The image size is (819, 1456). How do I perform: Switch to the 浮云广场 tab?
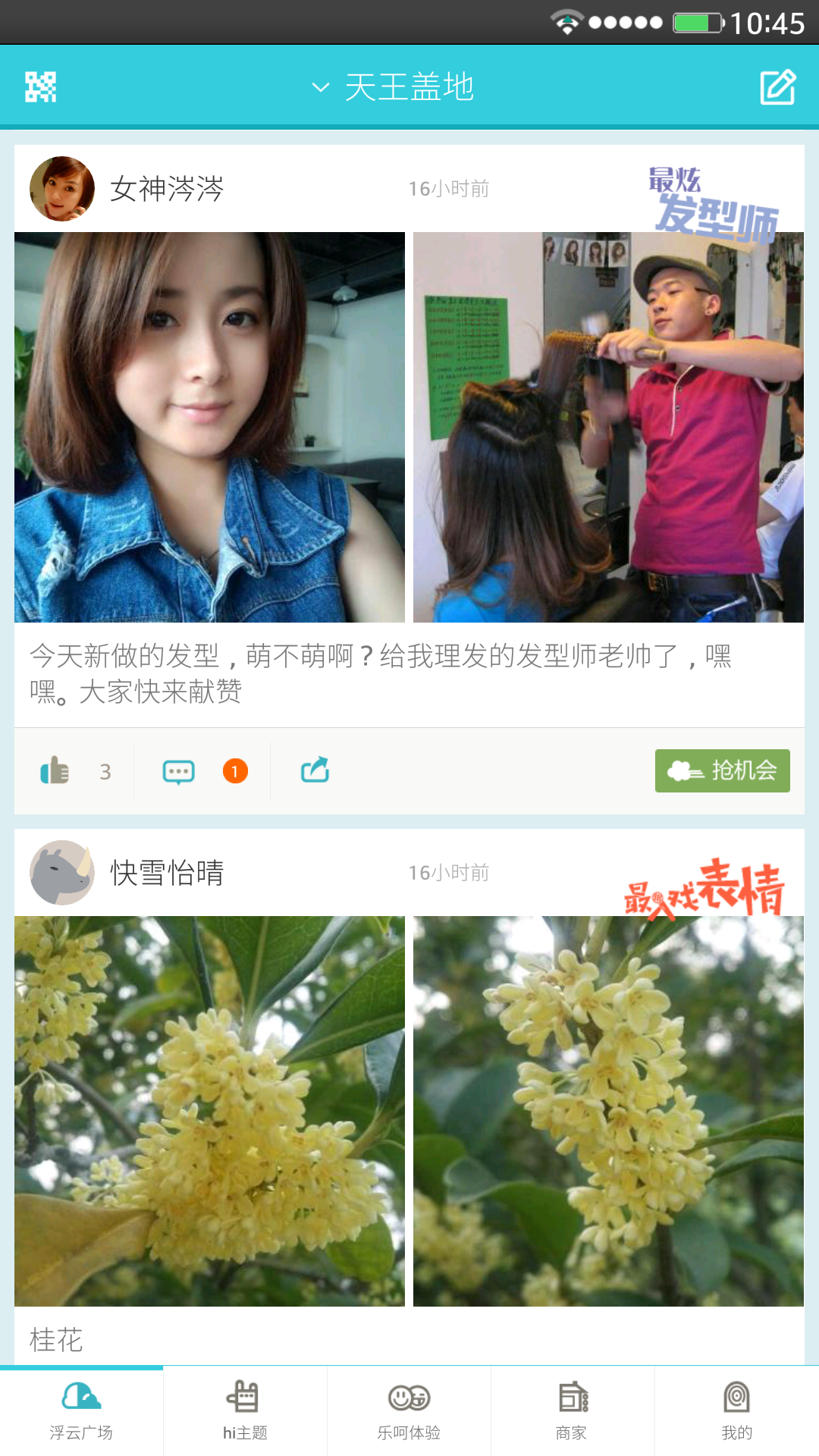[x=81, y=1410]
